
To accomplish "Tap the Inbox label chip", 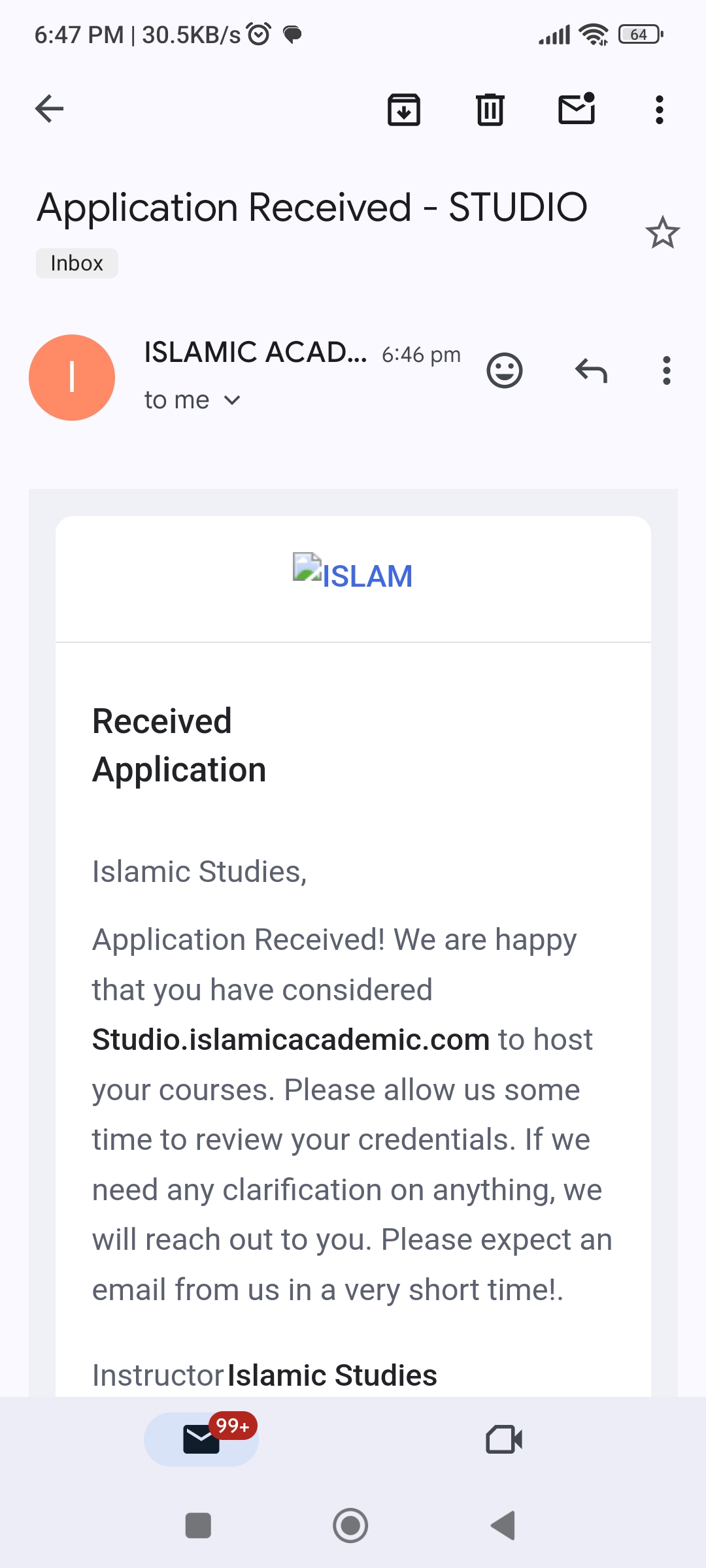I will (76, 263).
